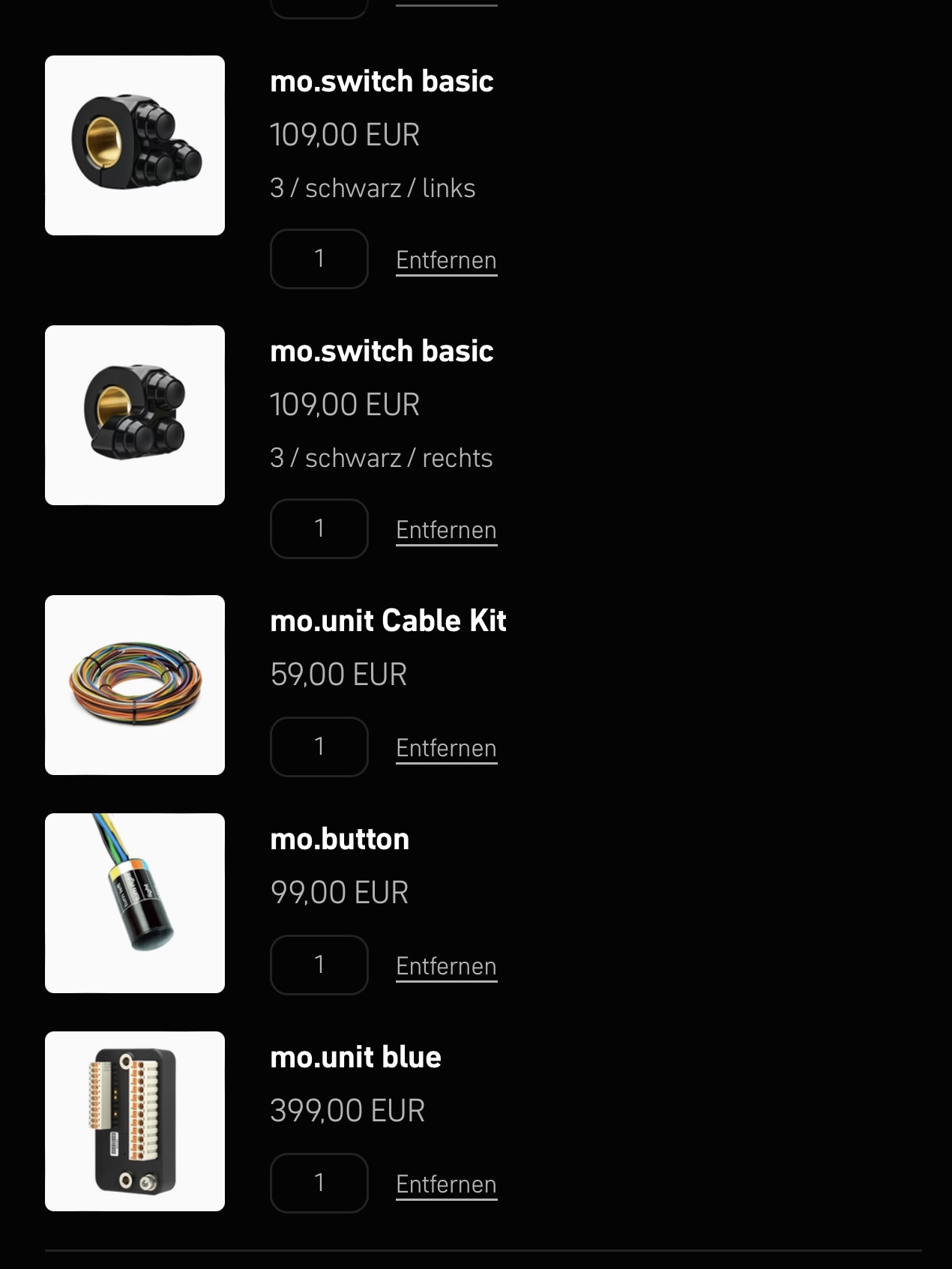Image resolution: width=952 pixels, height=1269 pixels.
Task: Open mo.switch basic links product image
Action: click(135, 145)
